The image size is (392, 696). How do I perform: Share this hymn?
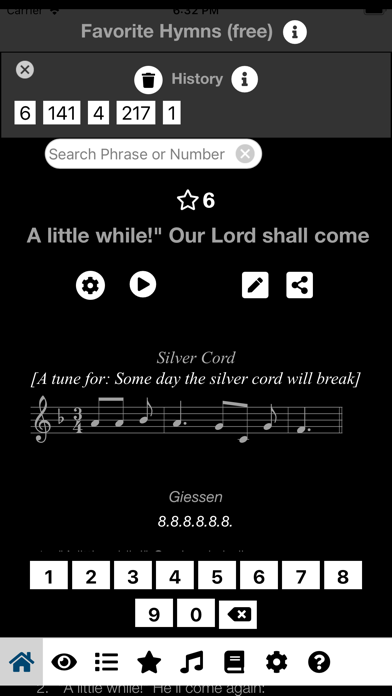click(x=300, y=285)
